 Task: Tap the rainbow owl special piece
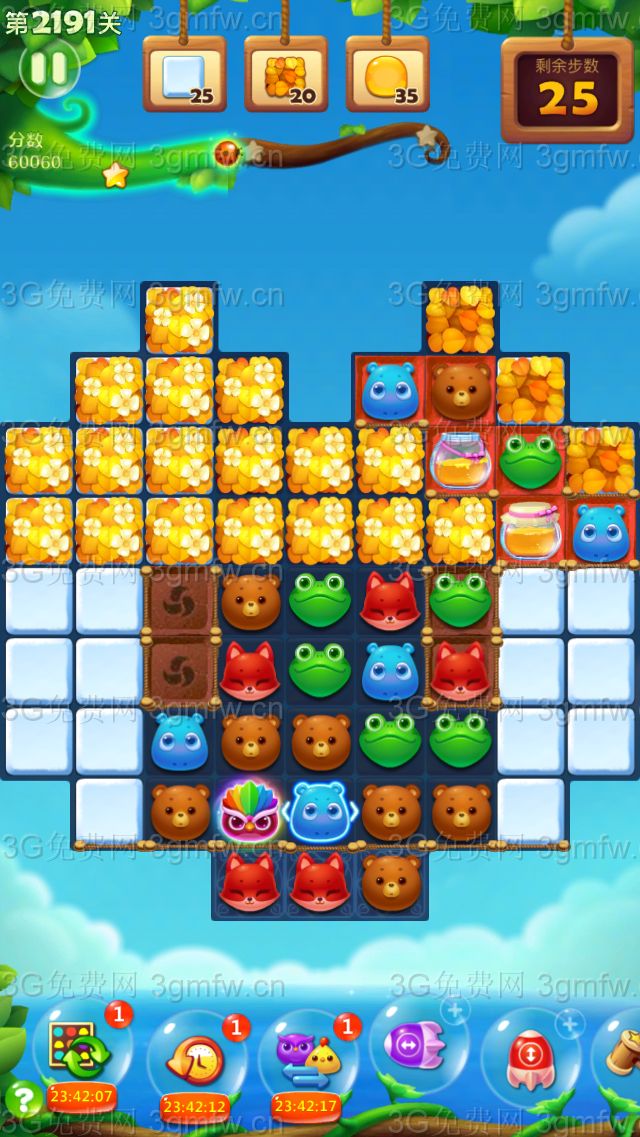[250, 812]
